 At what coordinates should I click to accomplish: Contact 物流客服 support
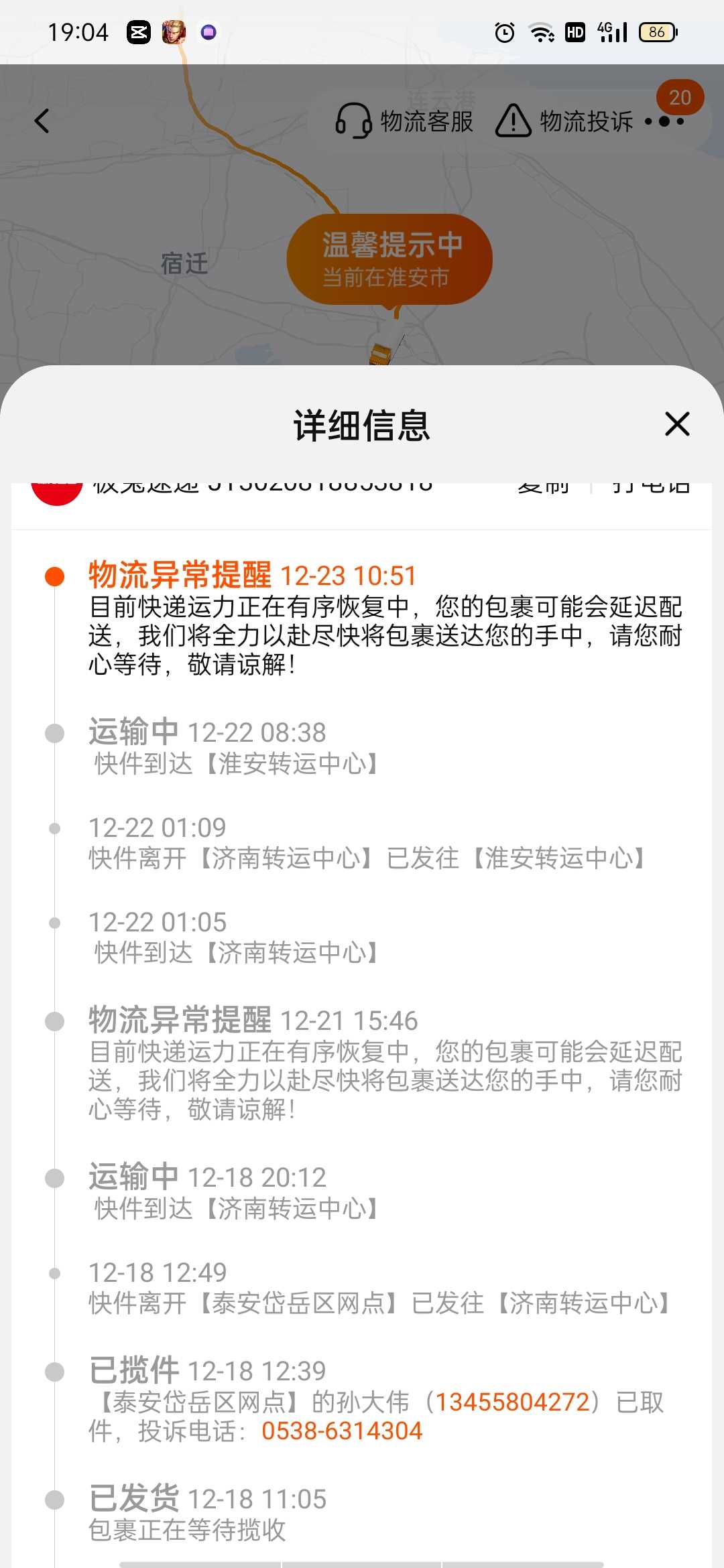click(x=404, y=121)
